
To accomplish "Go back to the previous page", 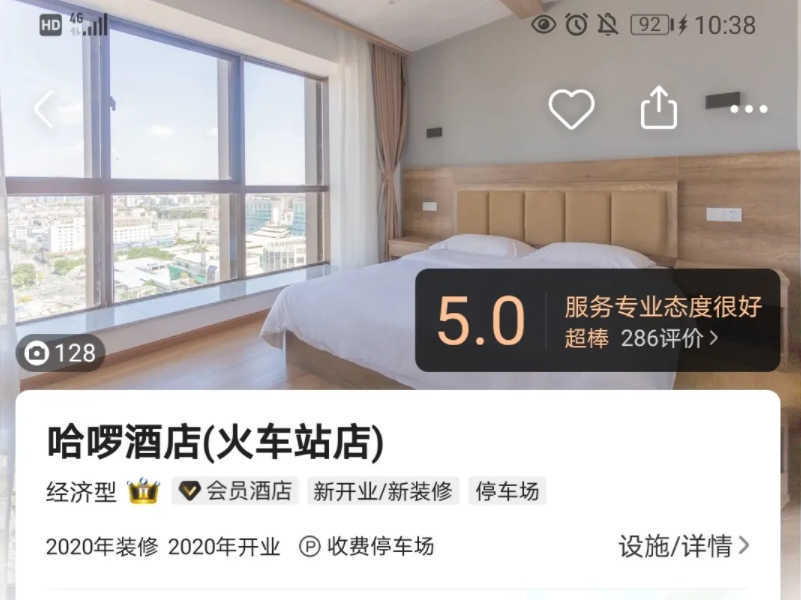I will click(44, 109).
